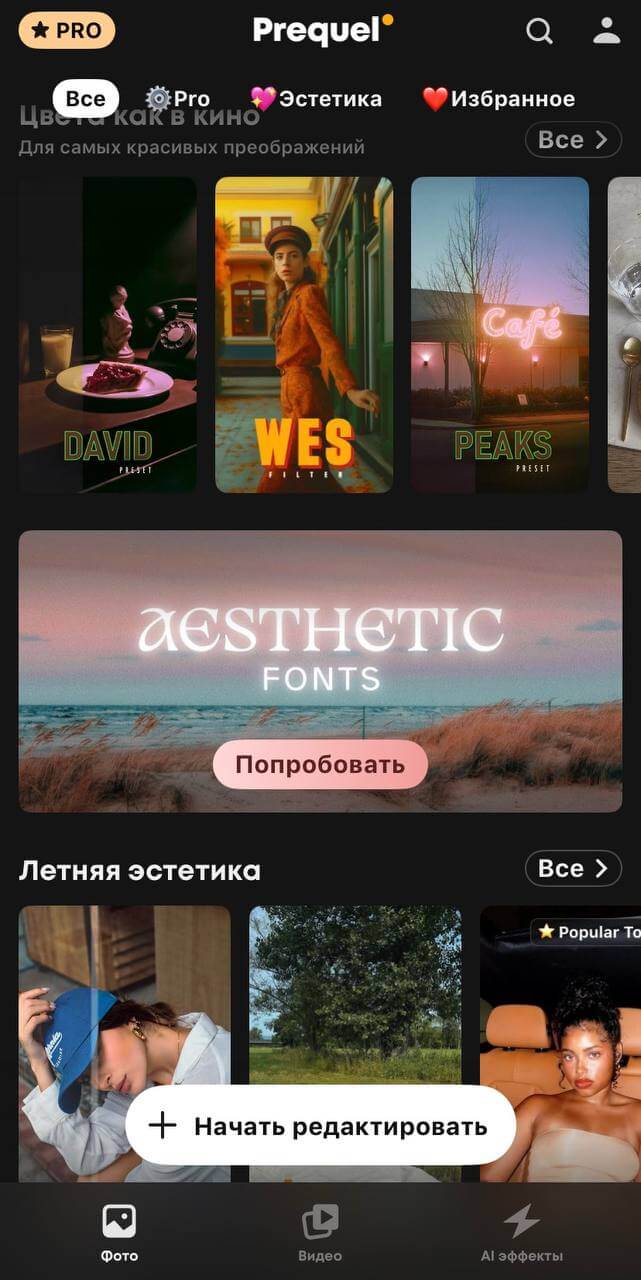The height and width of the screenshot is (1280, 641).
Task: Open the search icon
Action: tap(539, 31)
